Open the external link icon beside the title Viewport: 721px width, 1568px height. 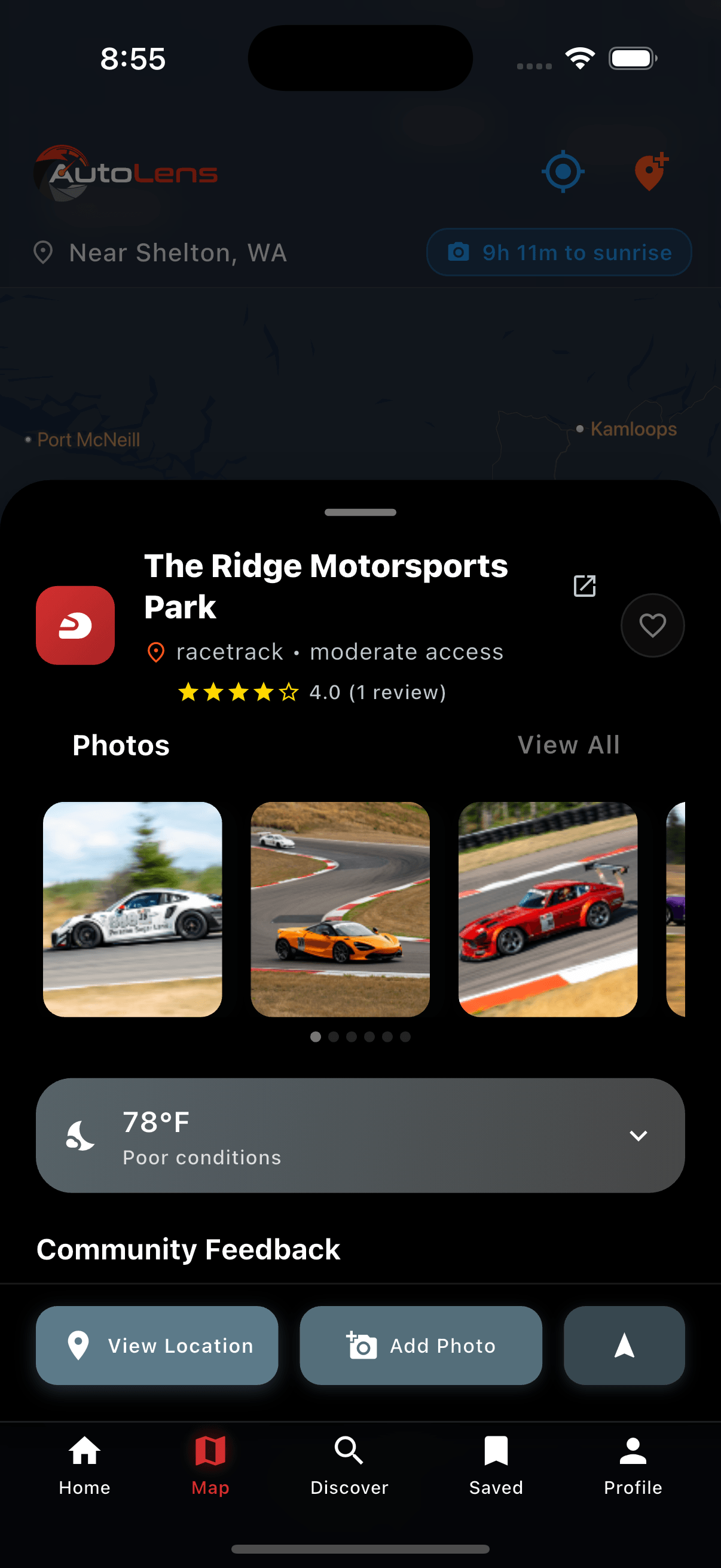[x=584, y=585]
